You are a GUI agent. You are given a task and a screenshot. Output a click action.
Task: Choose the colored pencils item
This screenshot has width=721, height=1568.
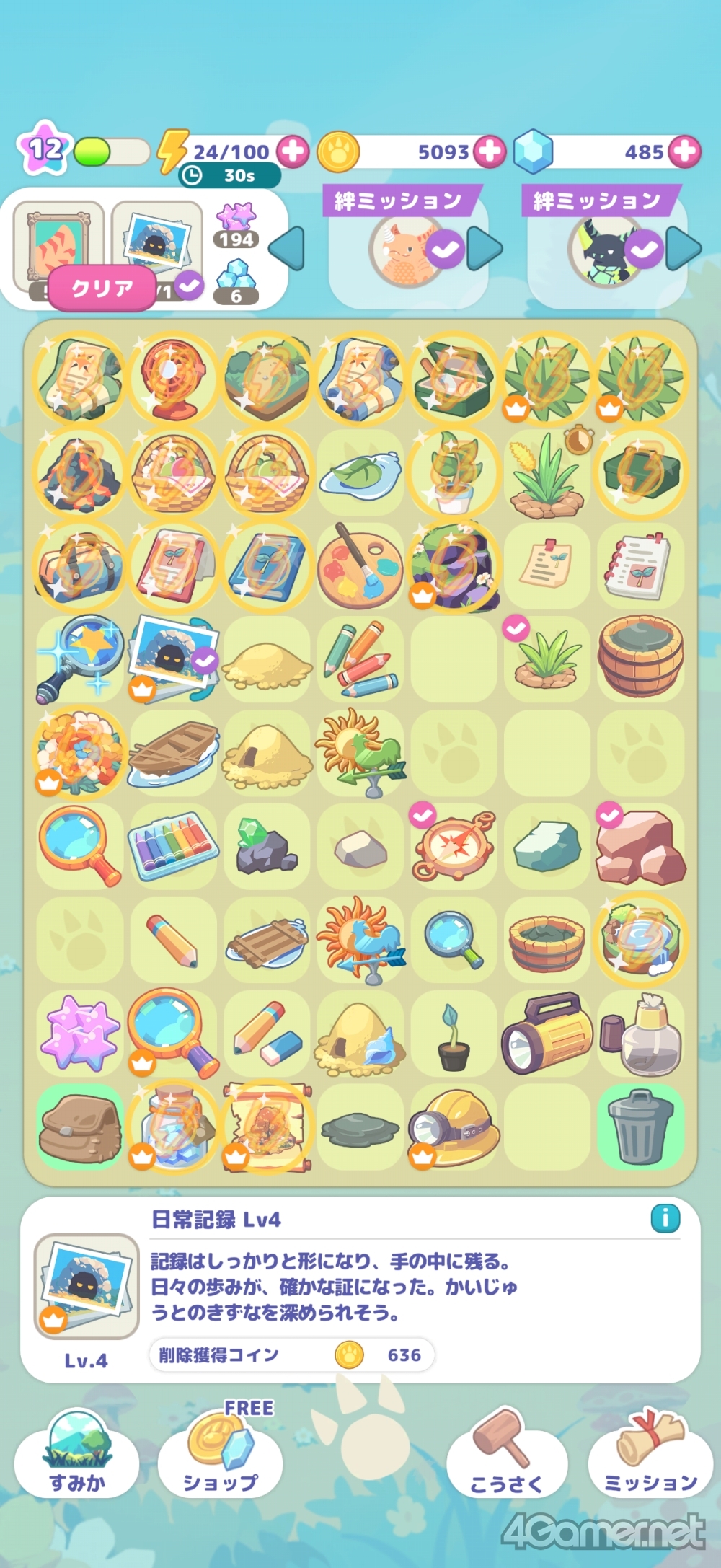pyautogui.click(x=360, y=659)
